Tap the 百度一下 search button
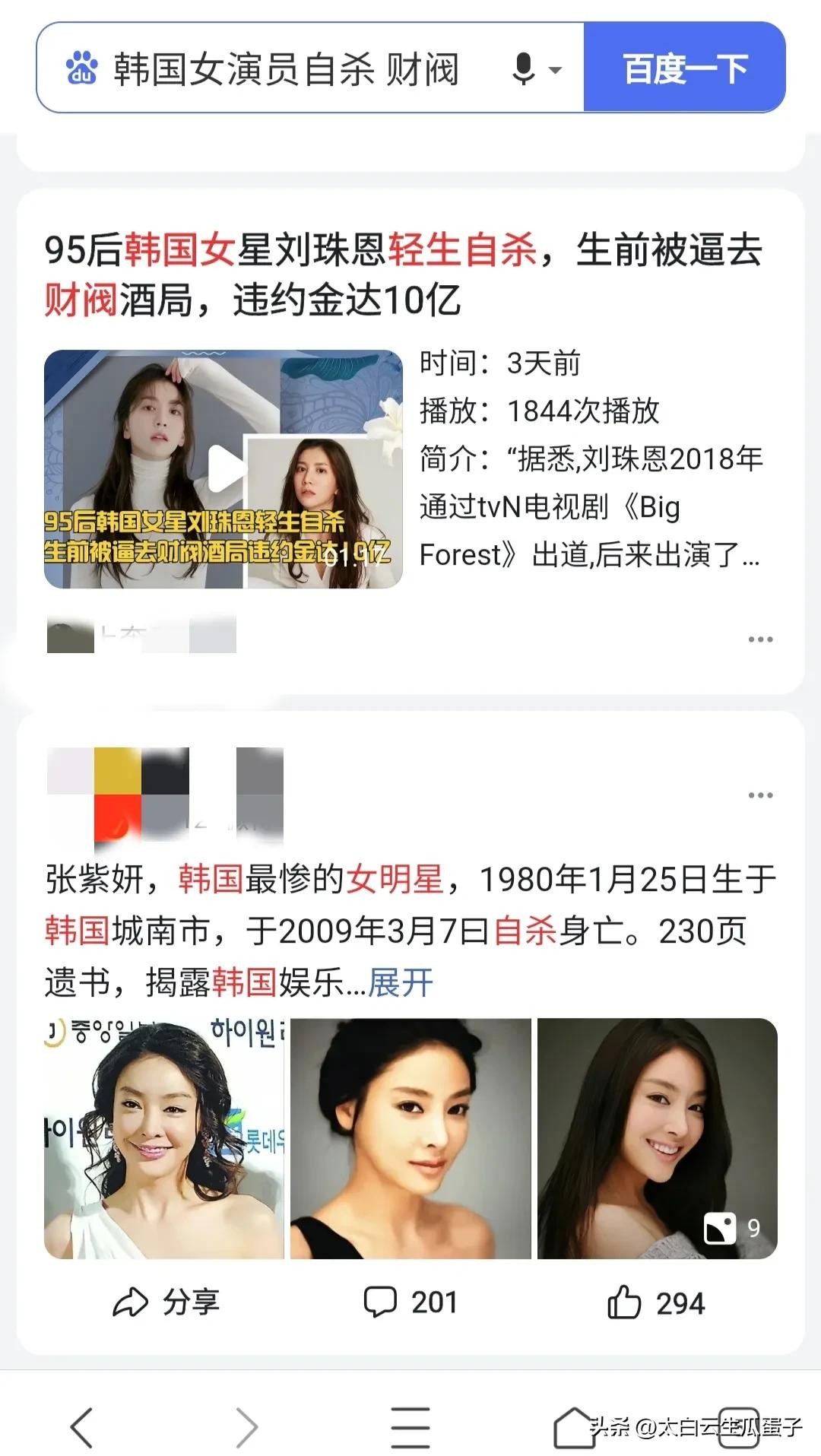Viewport: 821px width, 1456px height. point(684,68)
